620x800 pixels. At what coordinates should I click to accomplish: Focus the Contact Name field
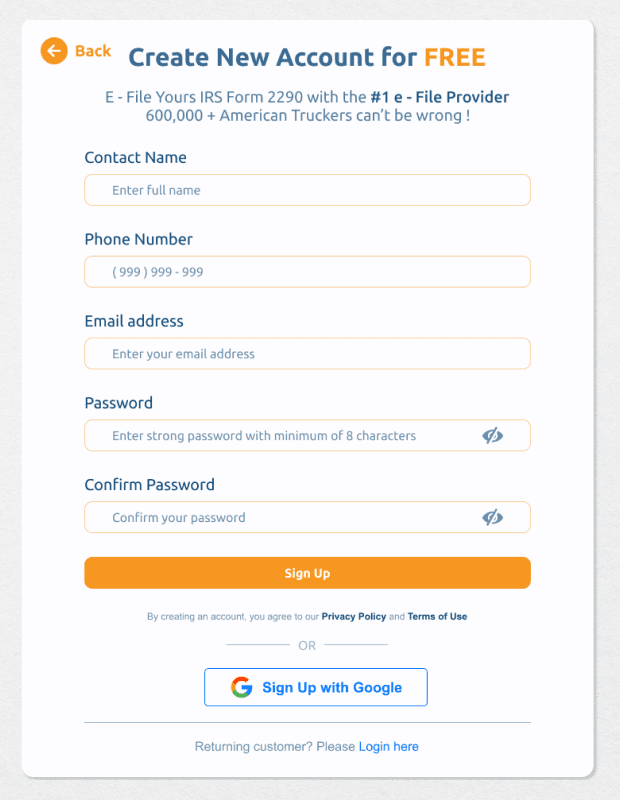[307, 190]
